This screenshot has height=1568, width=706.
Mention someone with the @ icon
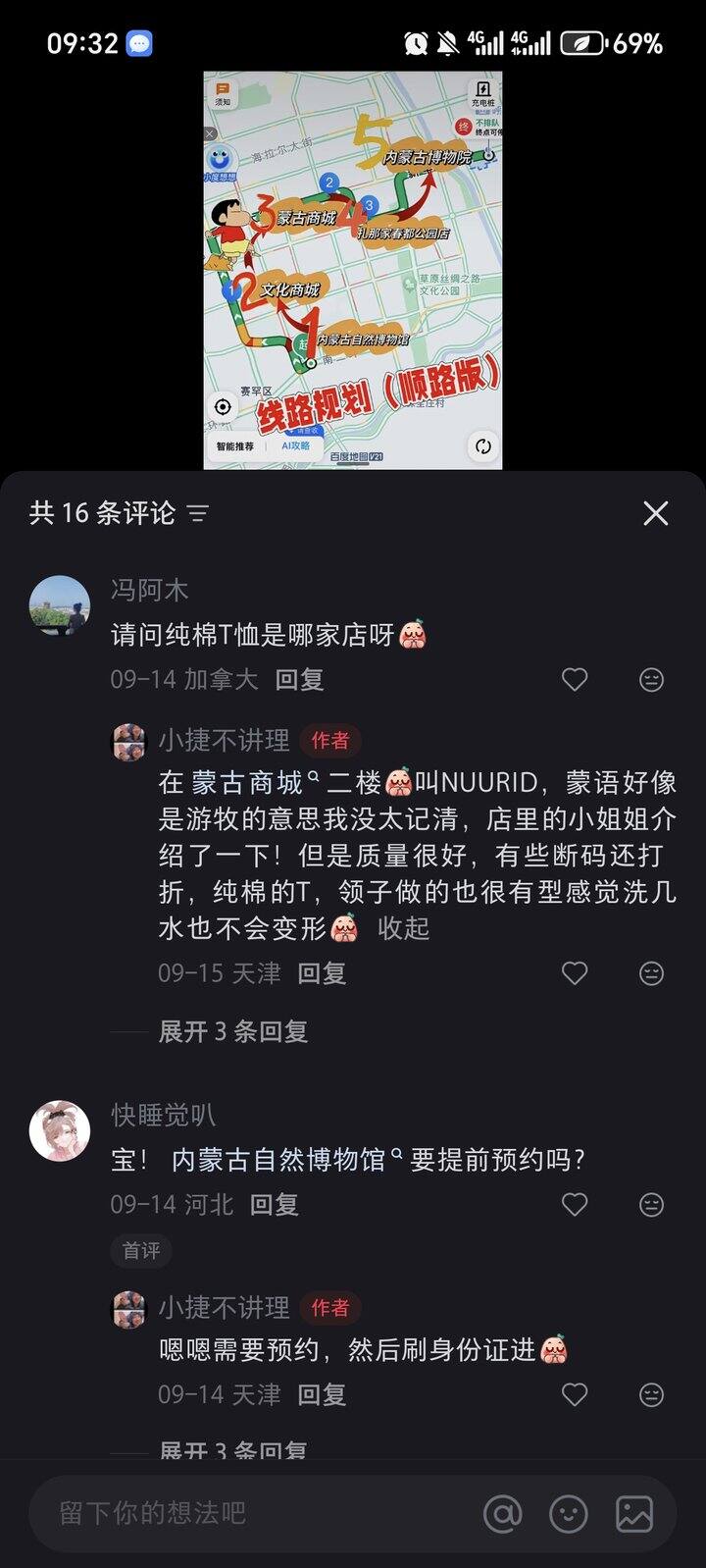503,1514
